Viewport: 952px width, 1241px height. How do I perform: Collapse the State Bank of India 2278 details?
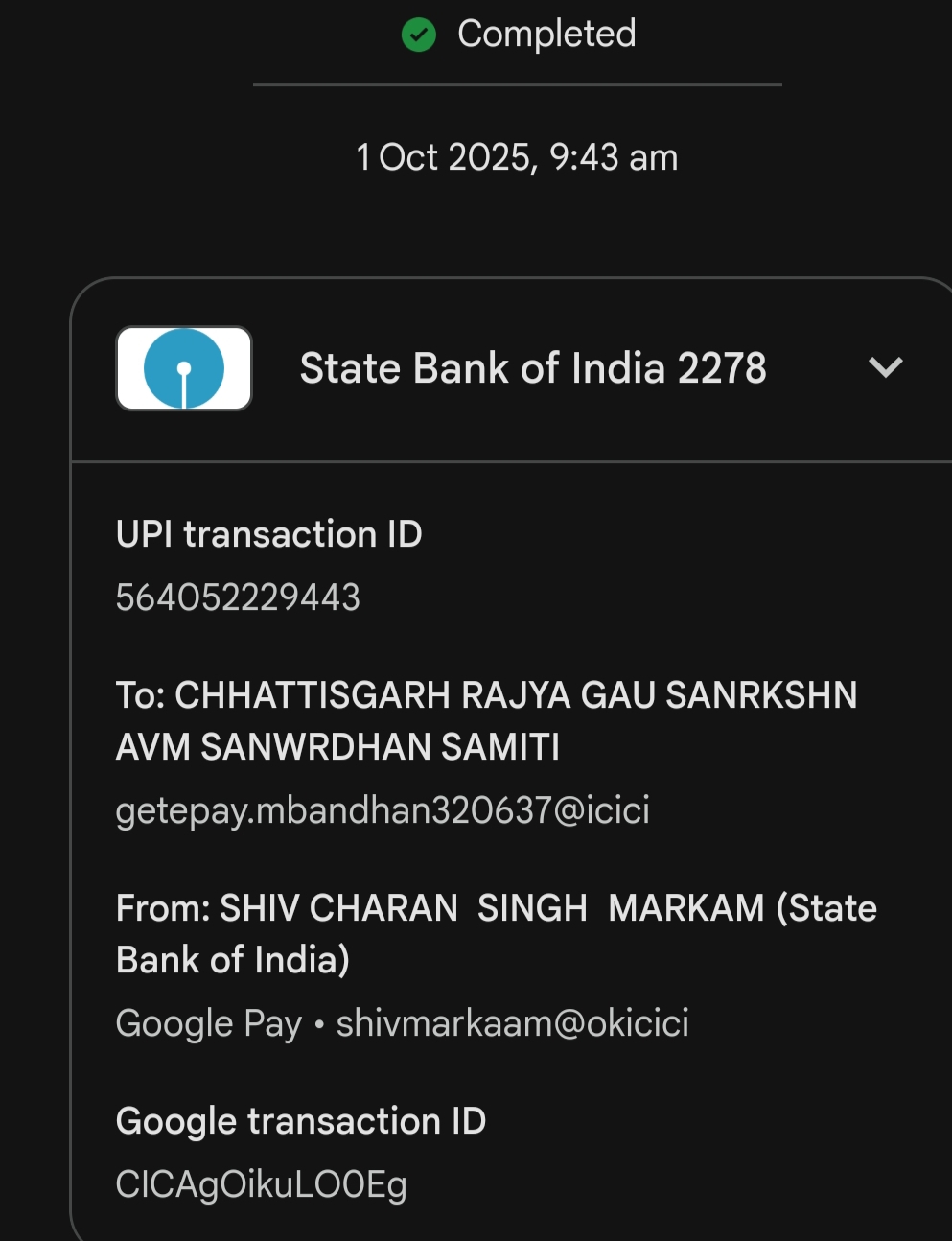click(x=885, y=367)
